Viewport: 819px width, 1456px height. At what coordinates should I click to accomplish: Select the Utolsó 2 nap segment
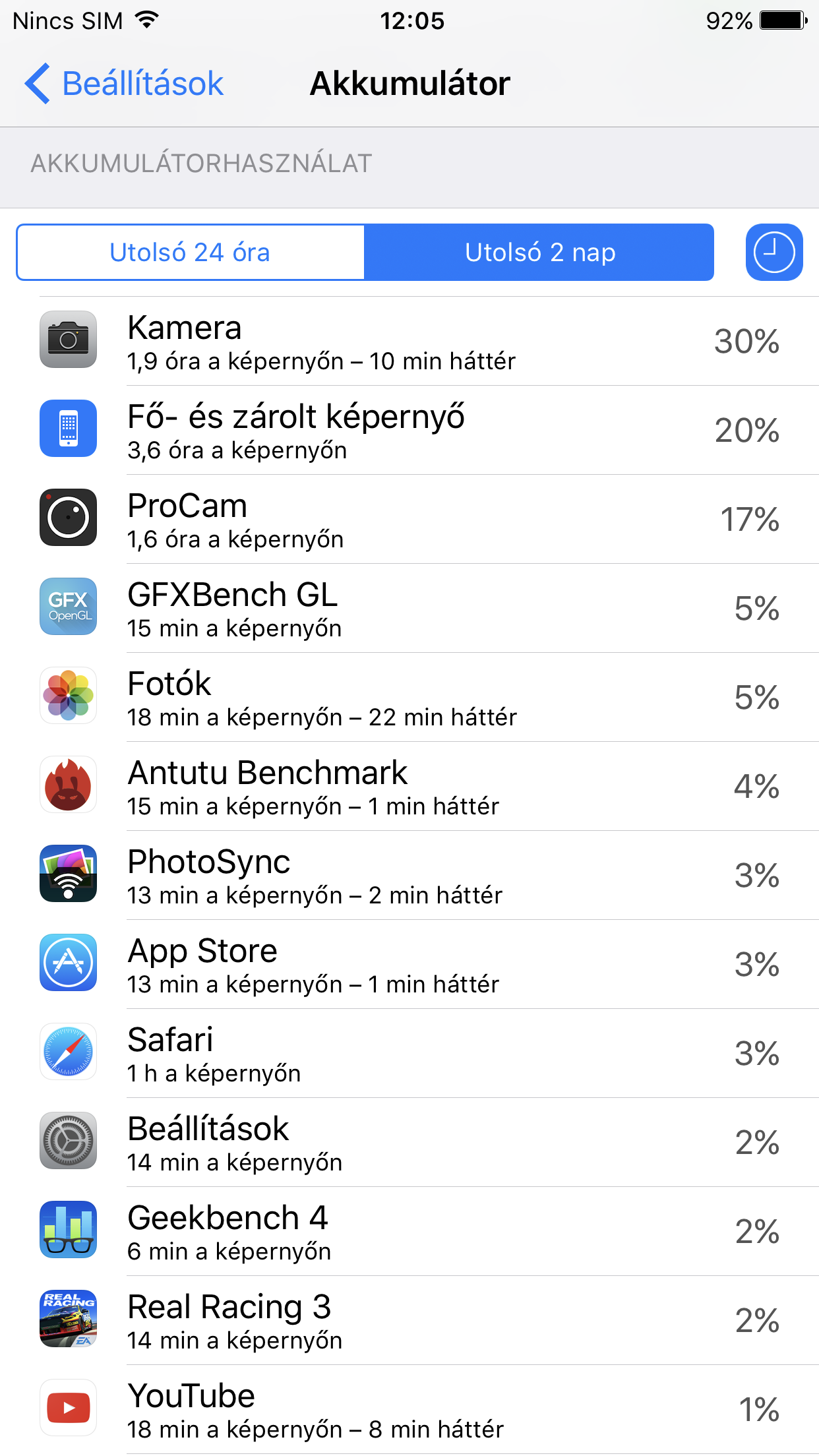[x=539, y=253]
